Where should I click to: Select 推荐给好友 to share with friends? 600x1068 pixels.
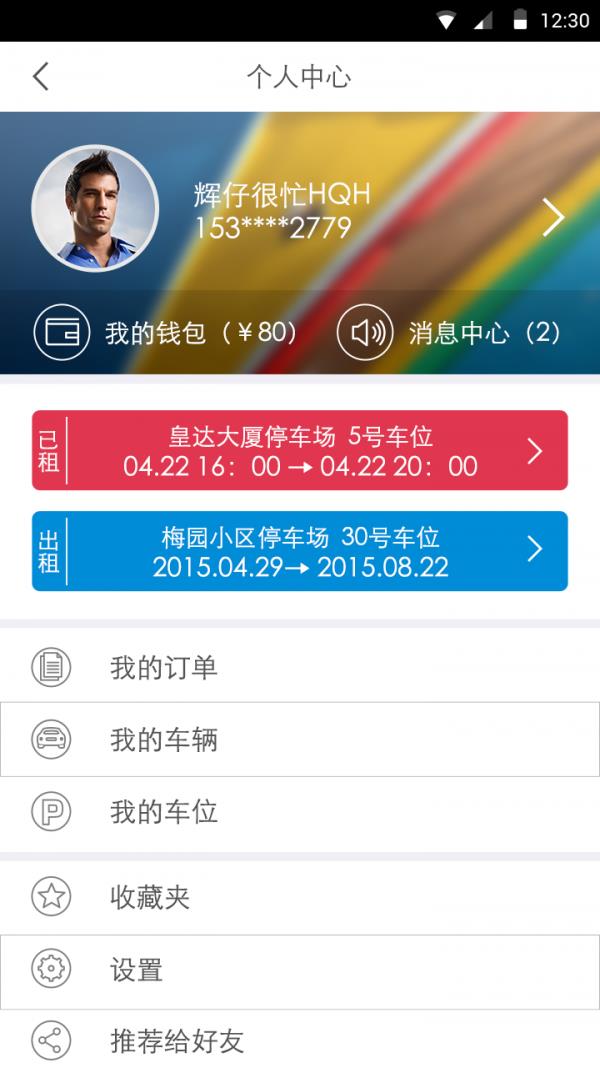pyautogui.click(x=300, y=1039)
